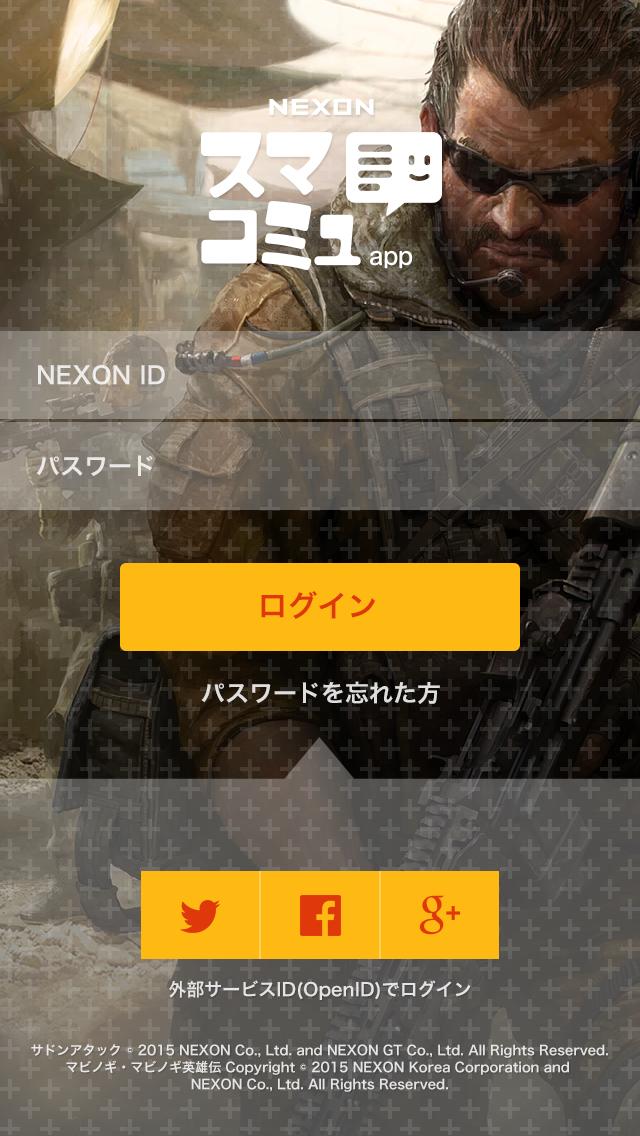This screenshot has width=640, height=1136.
Task: Open the パスワードを忘れた方 link
Action: [x=320, y=693]
